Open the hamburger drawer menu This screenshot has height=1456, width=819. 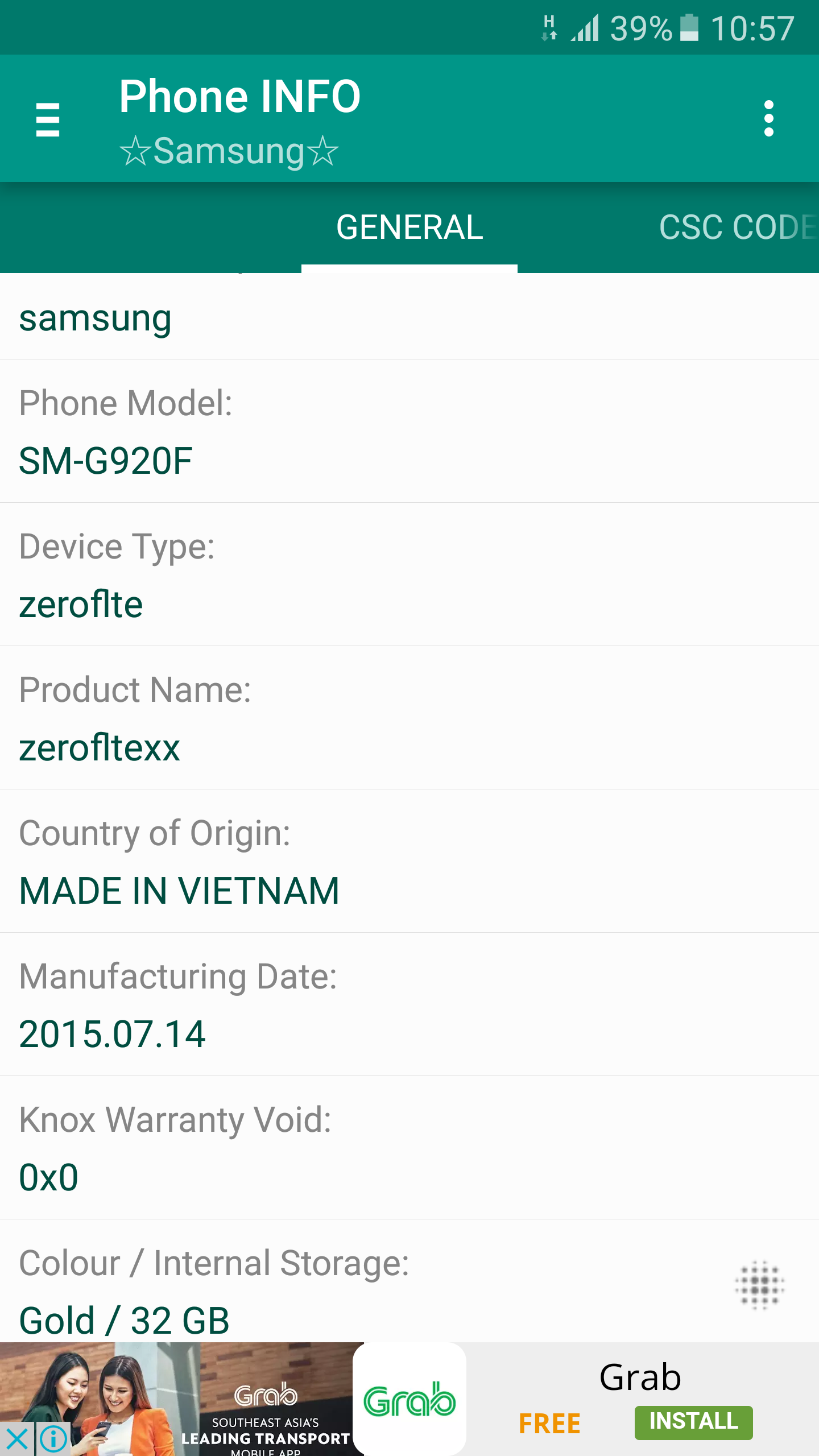(x=48, y=119)
